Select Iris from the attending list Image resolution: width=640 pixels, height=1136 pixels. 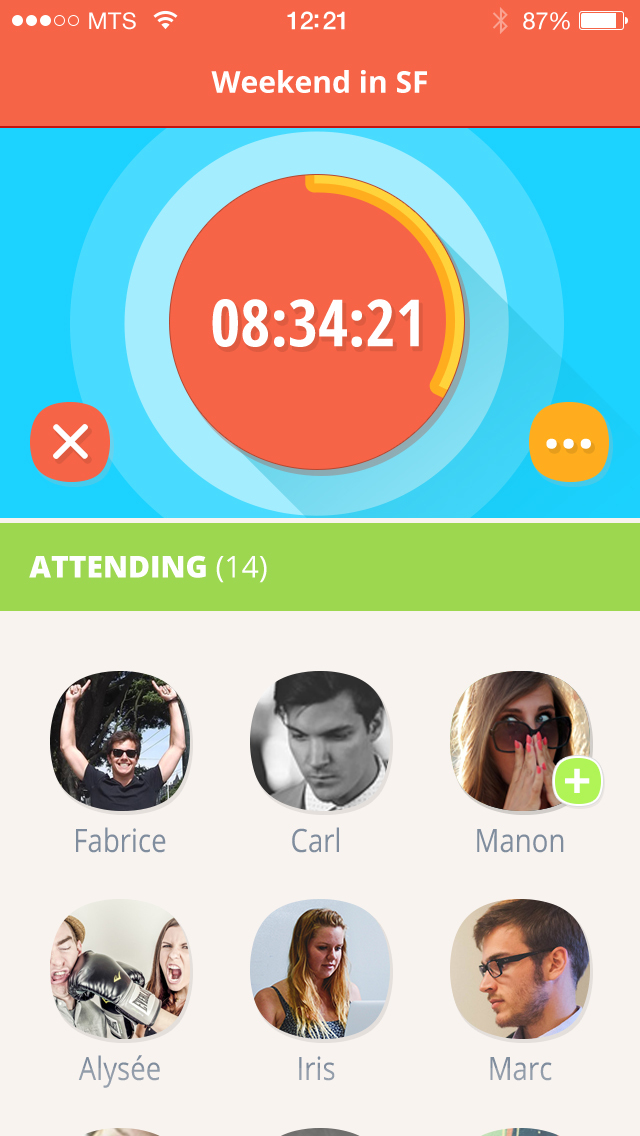coord(320,968)
